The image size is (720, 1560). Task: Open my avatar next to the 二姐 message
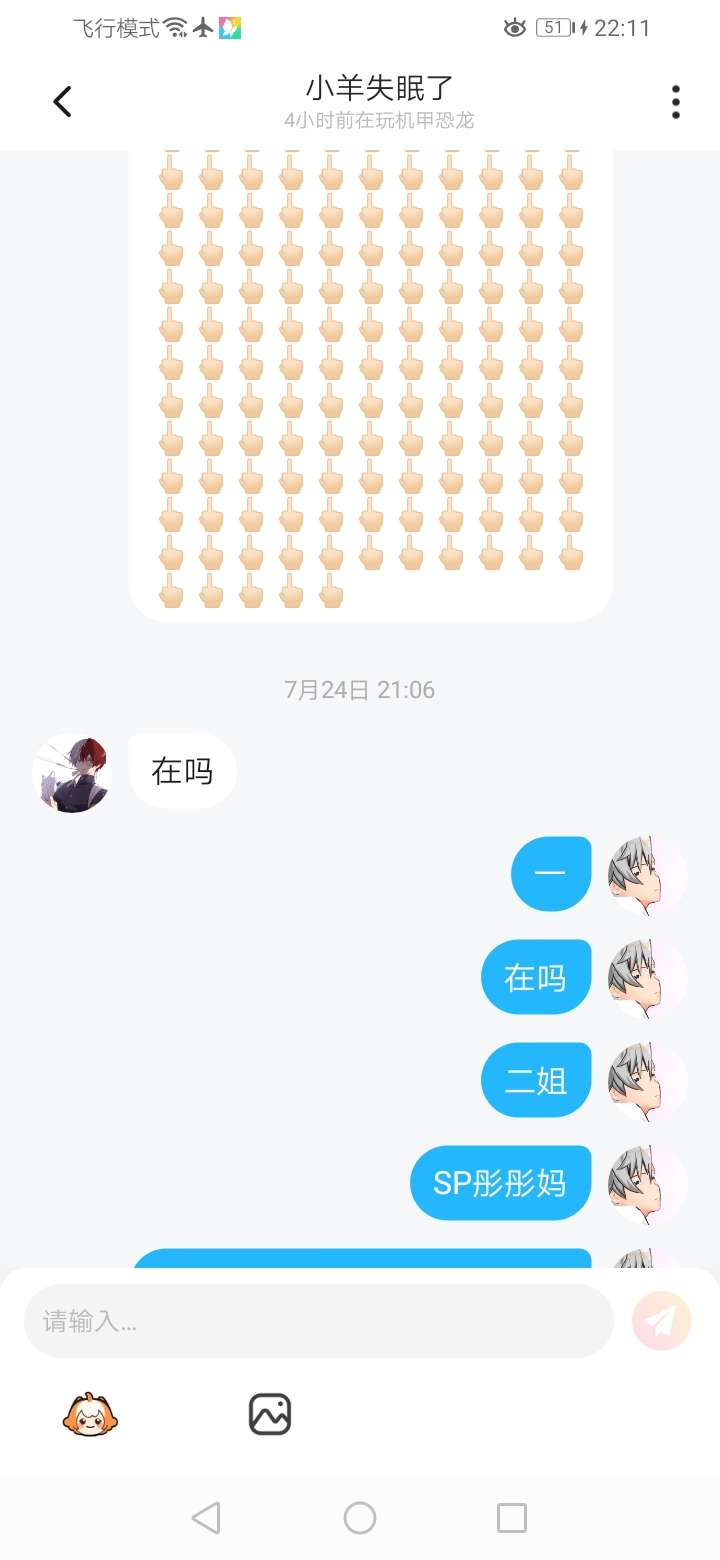point(648,1082)
